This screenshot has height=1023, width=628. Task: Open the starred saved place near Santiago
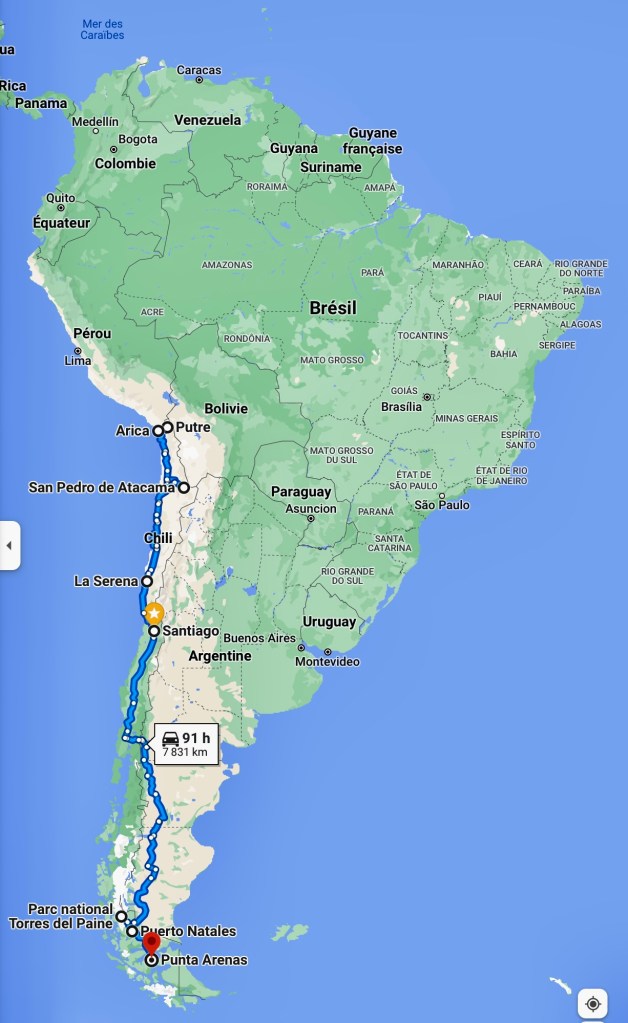click(153, 612)
